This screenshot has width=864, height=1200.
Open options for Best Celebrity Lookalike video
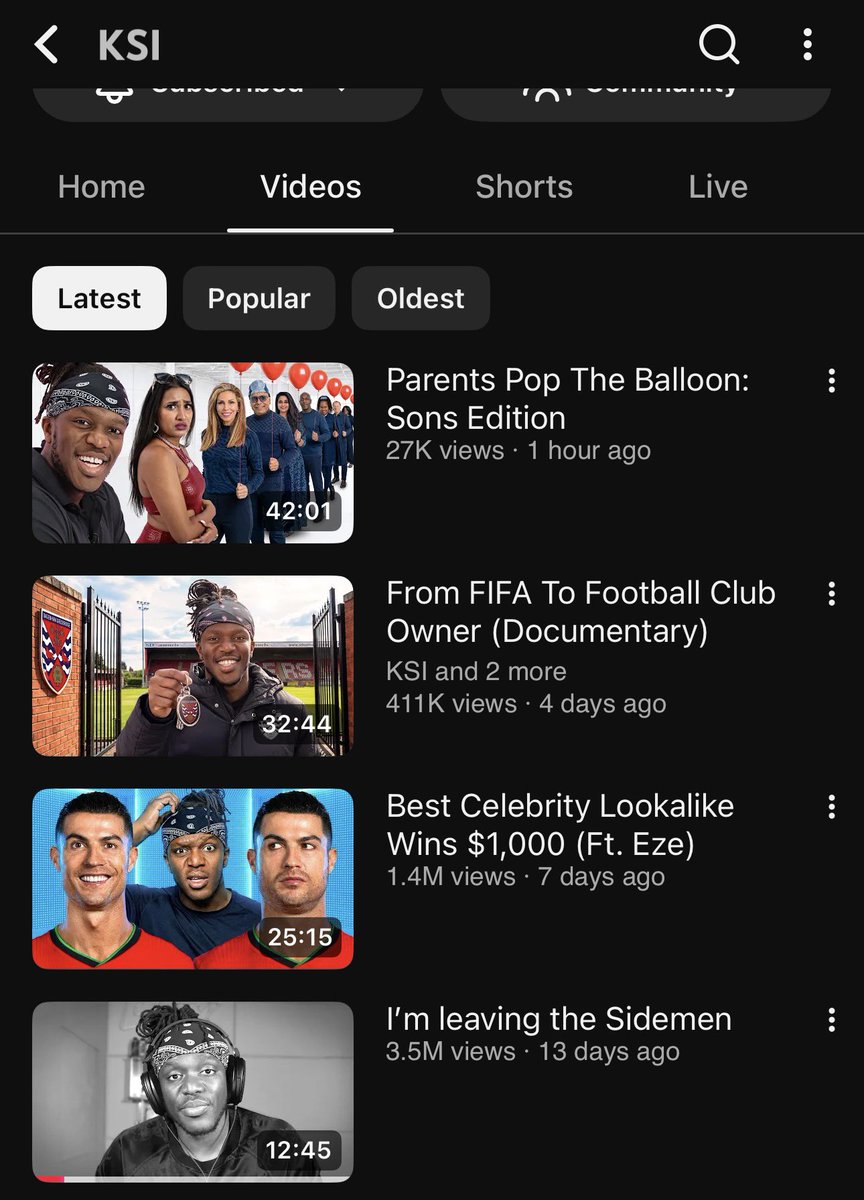tap(831, 806)
